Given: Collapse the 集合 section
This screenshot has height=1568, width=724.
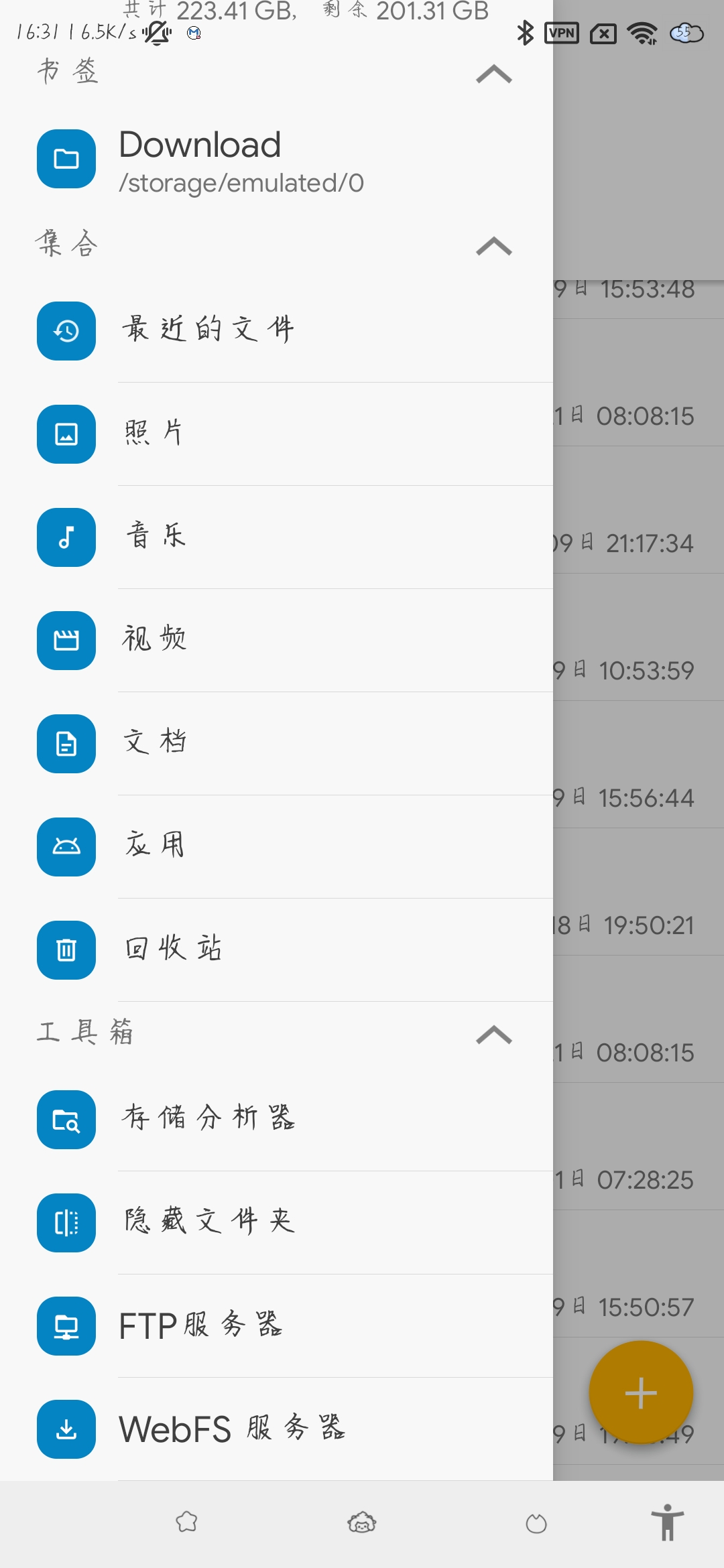Looking at the screenshot, I should point(493,246).
